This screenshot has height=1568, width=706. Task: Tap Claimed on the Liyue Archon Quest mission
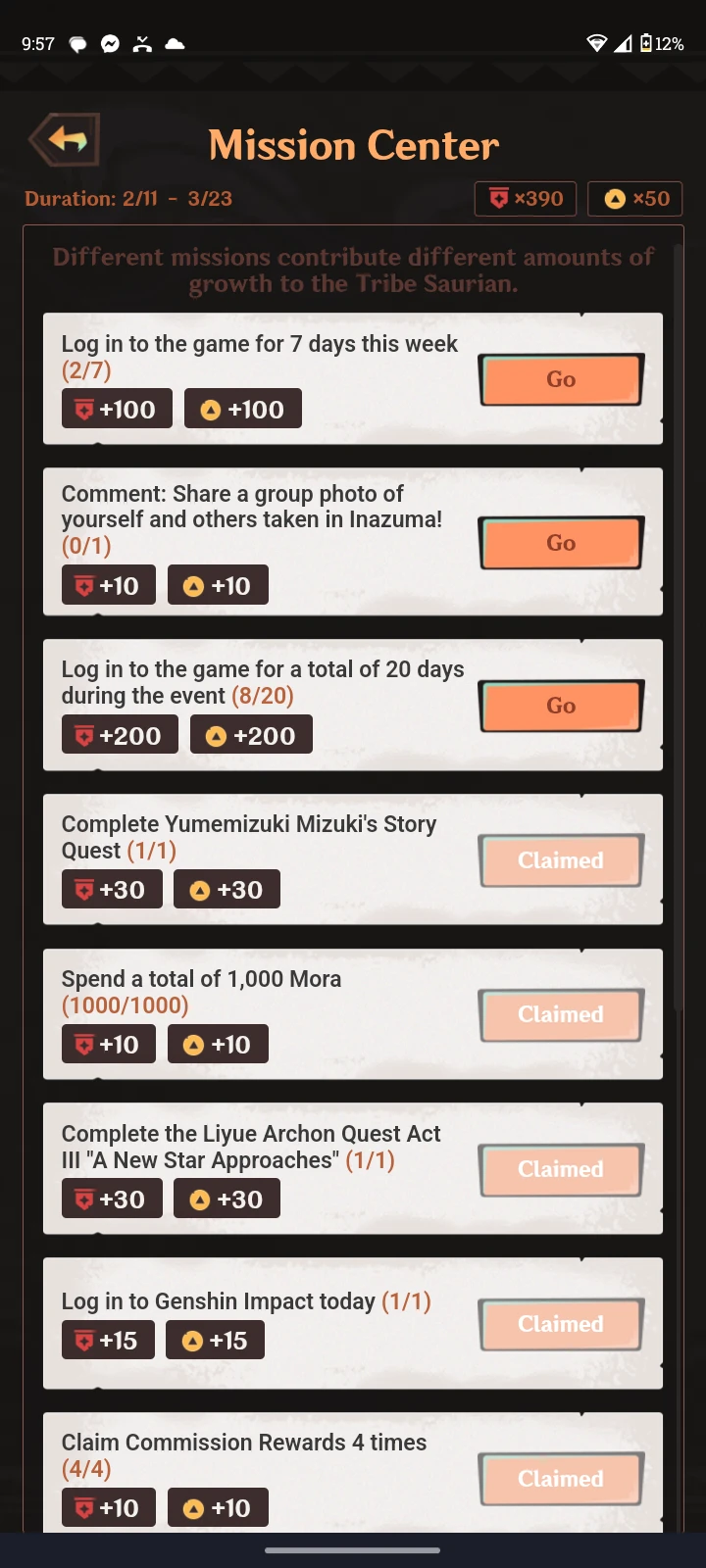click(x=561, y=1169)
